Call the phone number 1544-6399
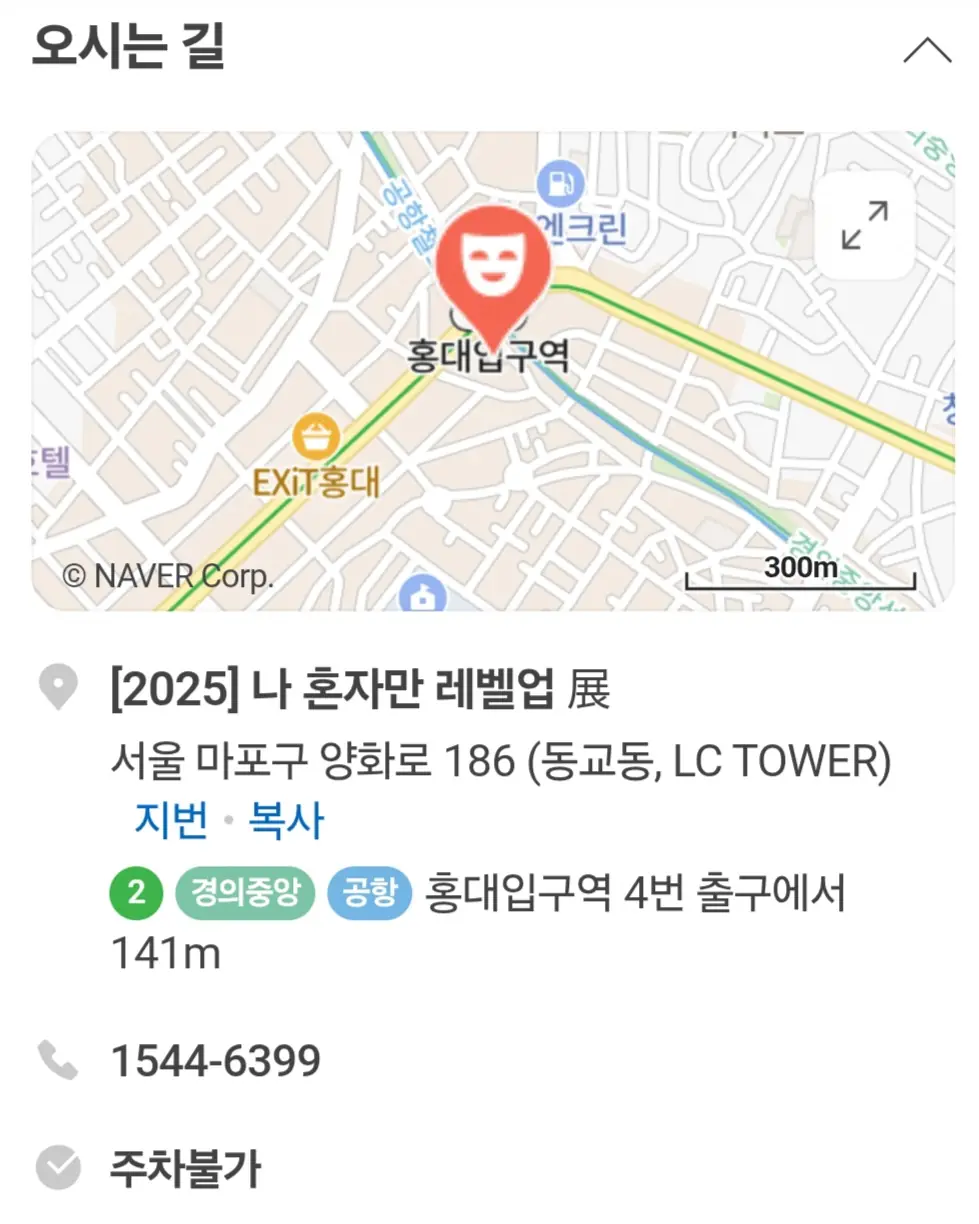979x1224 pixels. pos(215,1061)
